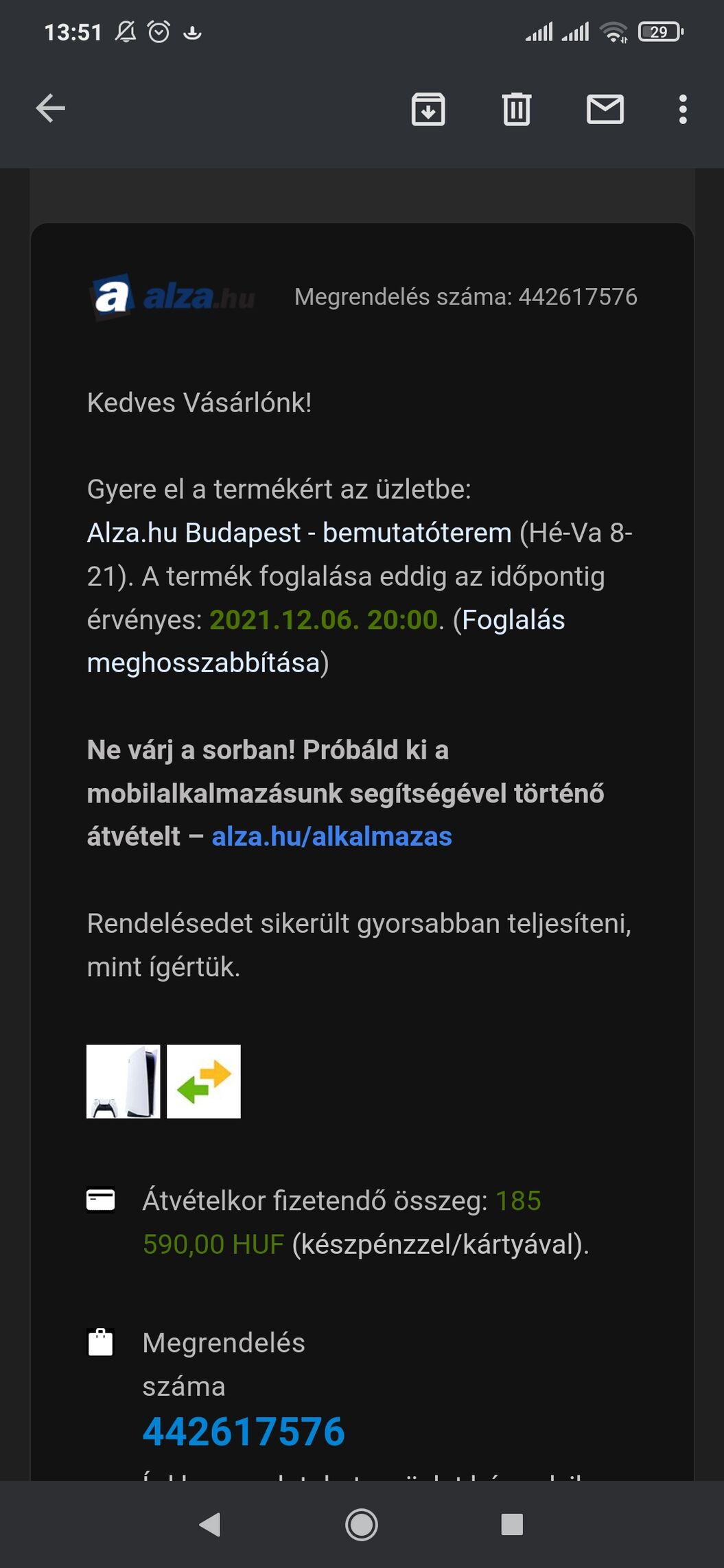Archive this email
724x1568 pixels.
tap(428, 109)
